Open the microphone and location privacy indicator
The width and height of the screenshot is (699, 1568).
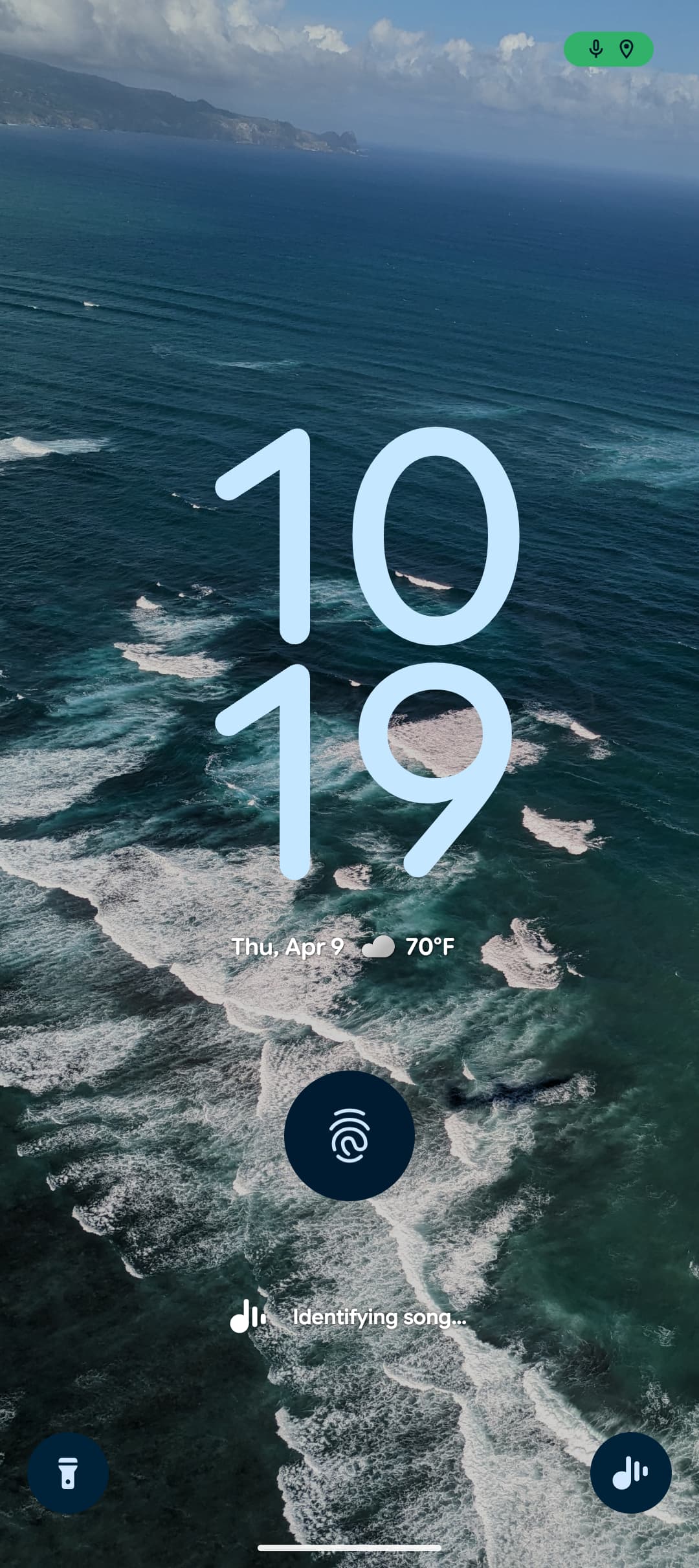(x=608, y=49)
